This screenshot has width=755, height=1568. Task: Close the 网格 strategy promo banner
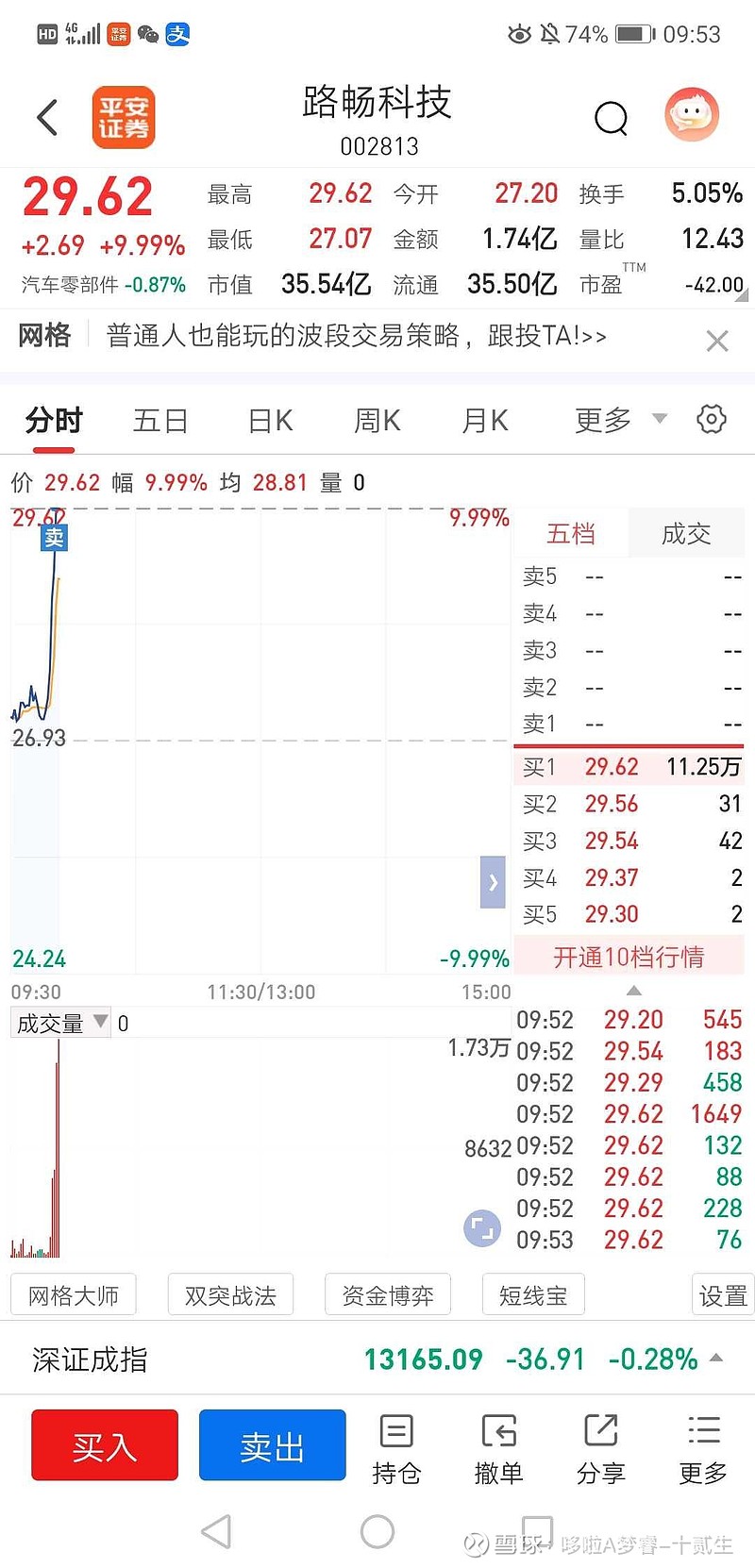tap(717, 341)
